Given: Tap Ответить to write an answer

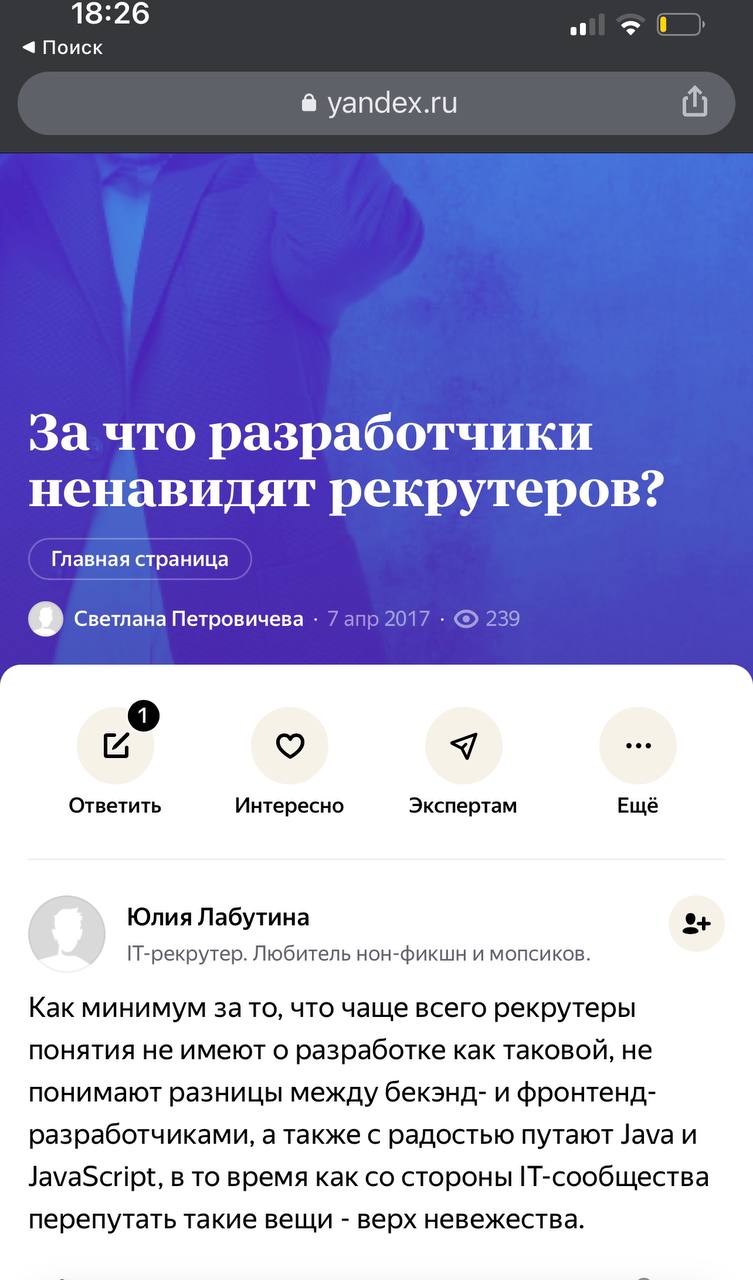Looking at the screenshot, I should pyautogui.click(x=115, y=747).
